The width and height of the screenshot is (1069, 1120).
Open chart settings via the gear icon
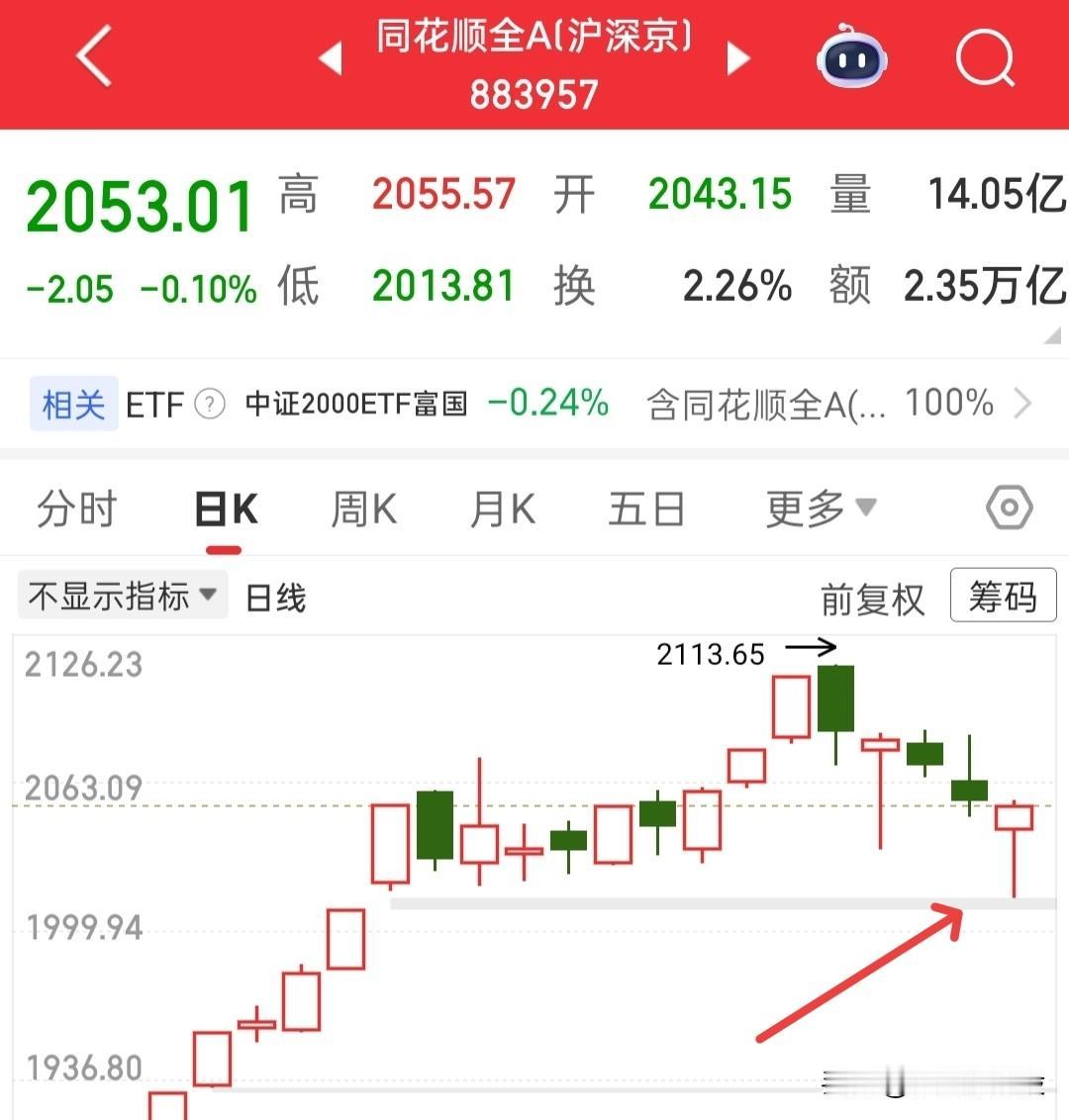(1010, 508)
